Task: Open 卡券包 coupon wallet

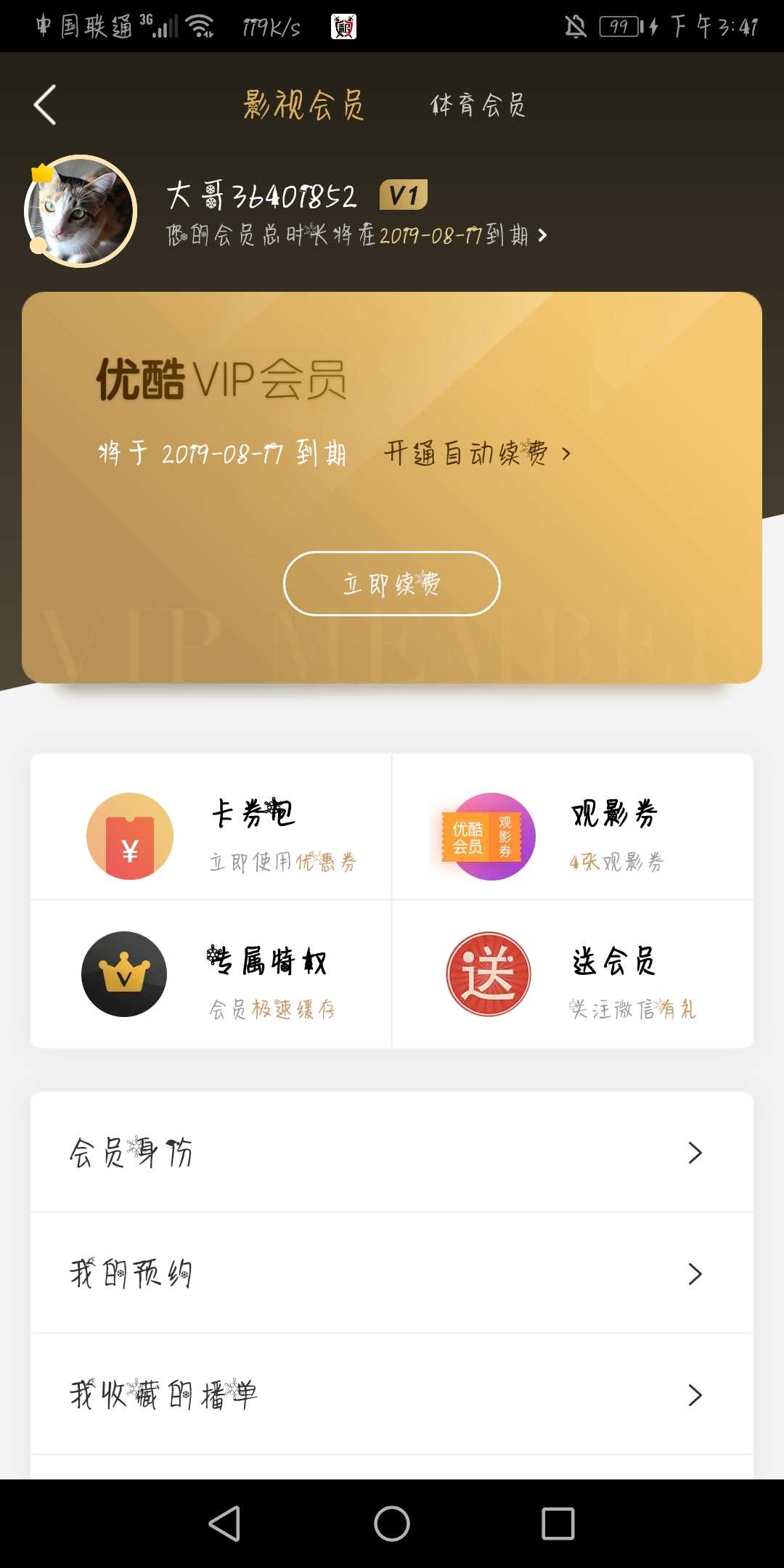Action: (x=211, y=828)
